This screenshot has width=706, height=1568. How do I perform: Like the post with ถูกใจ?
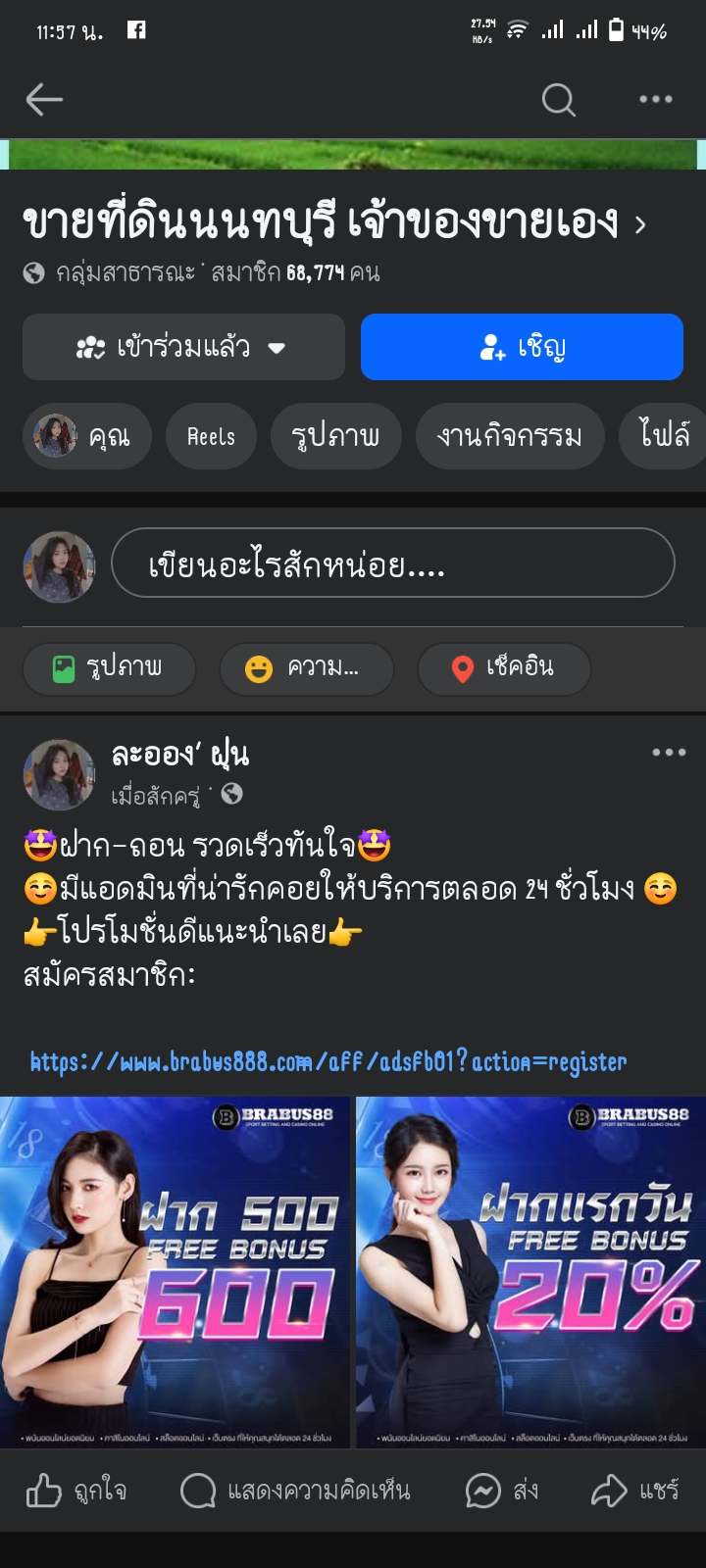(76, 1491)
